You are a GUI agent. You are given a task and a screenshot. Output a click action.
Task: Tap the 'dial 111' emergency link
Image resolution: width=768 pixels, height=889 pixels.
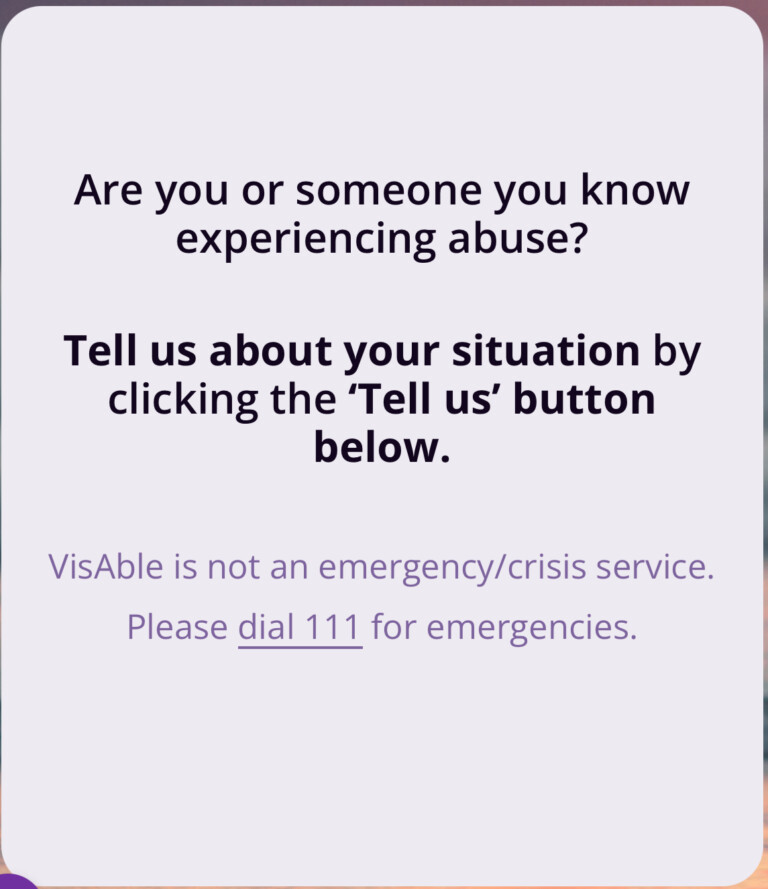point(299,628)
